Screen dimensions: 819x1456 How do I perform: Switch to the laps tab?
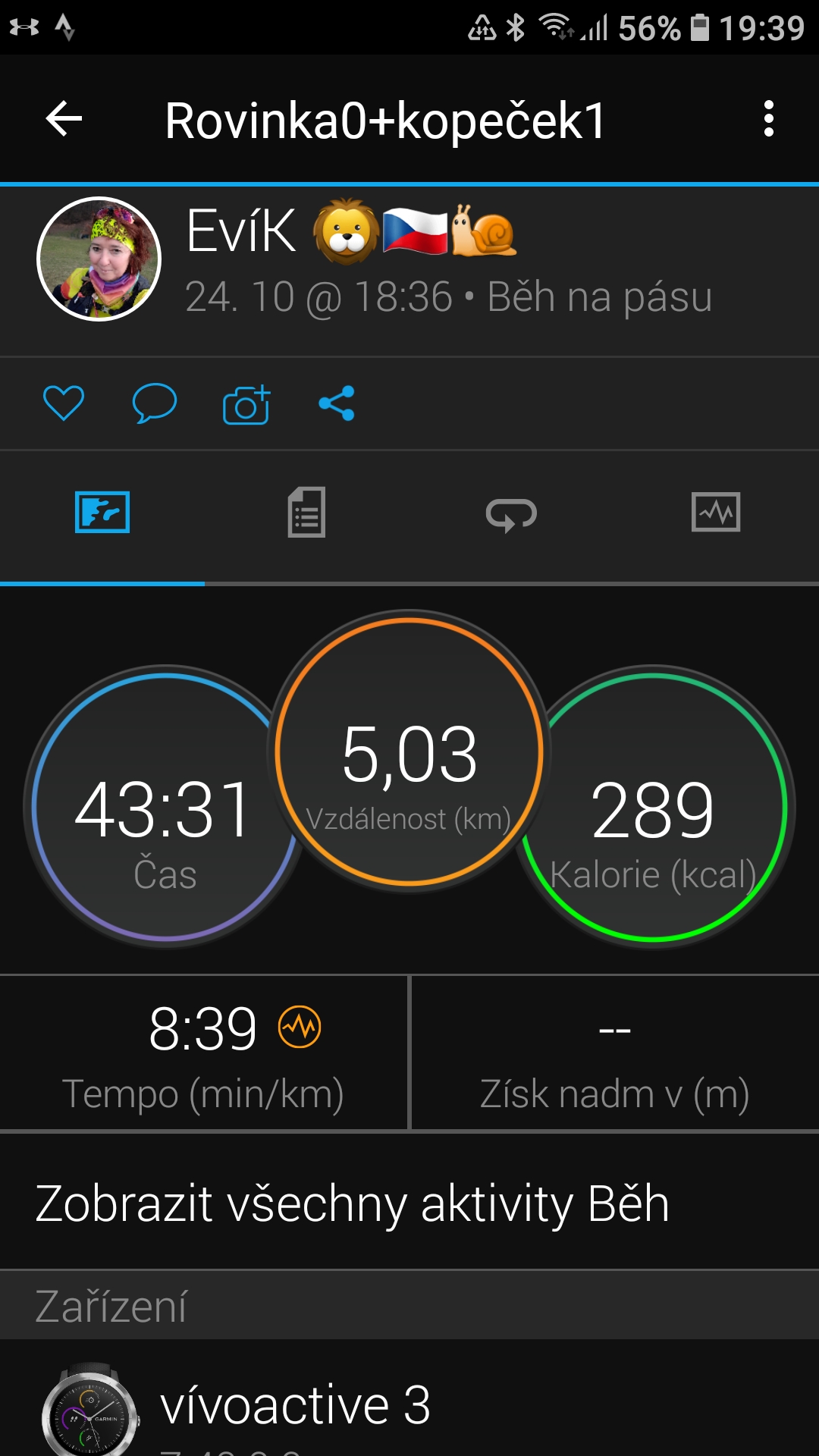coord(511,514)
